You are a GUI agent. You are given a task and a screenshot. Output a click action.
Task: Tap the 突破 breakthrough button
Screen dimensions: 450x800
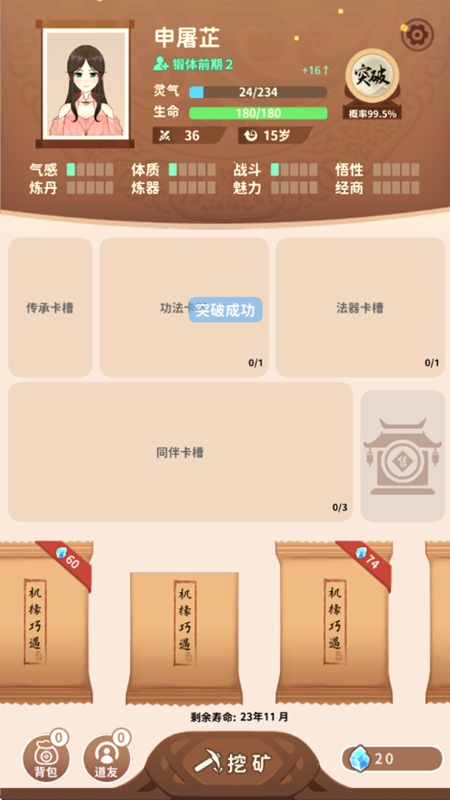tap(372, 77)
